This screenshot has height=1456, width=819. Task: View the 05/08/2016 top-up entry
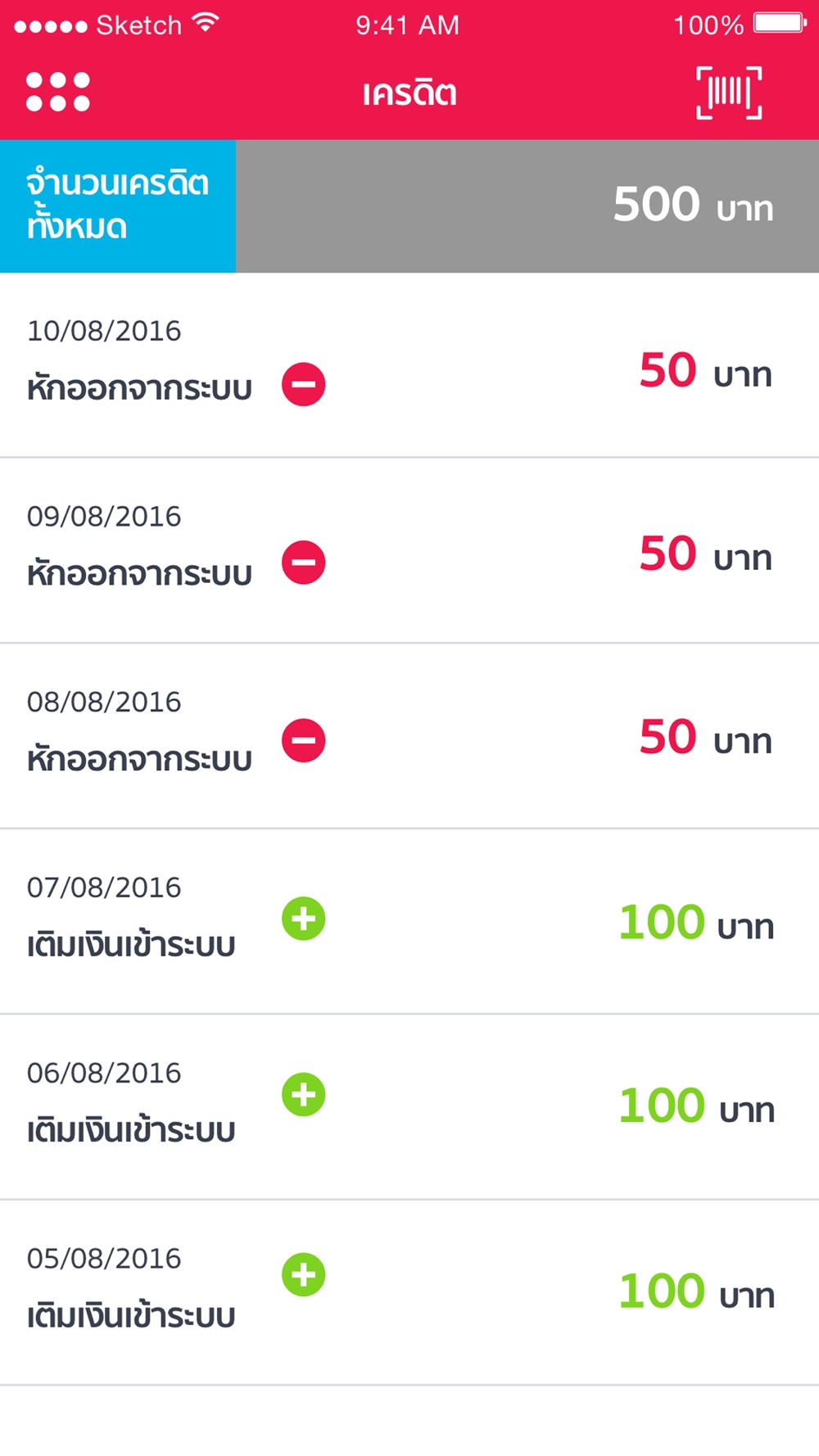(409, 1294)
